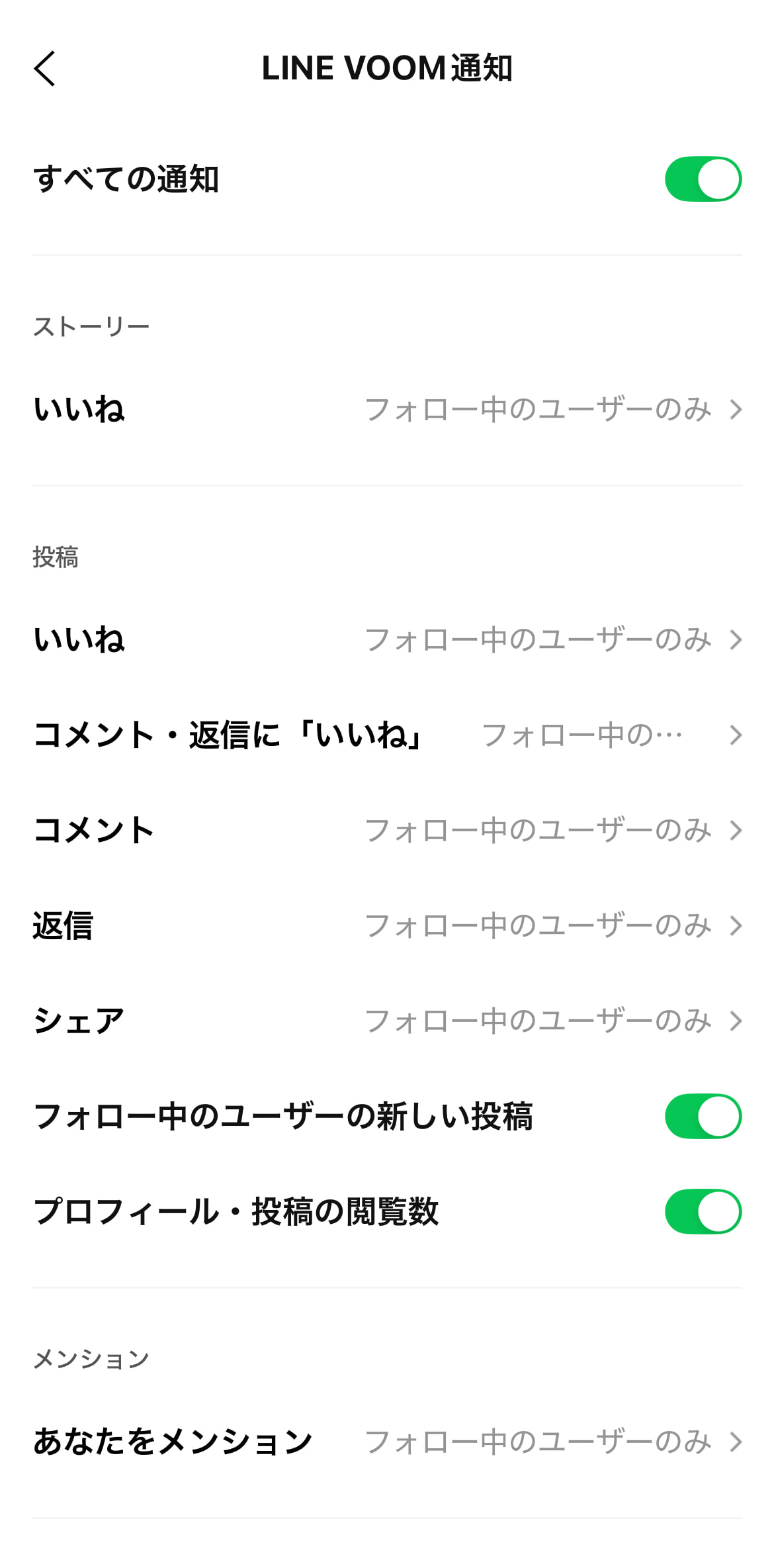Image resolution: width=774 pixels, height=1568 pixels.
Task: Turn off プロフィール・投稿の閲覧数 notifications
Action: click(703, 1212)
